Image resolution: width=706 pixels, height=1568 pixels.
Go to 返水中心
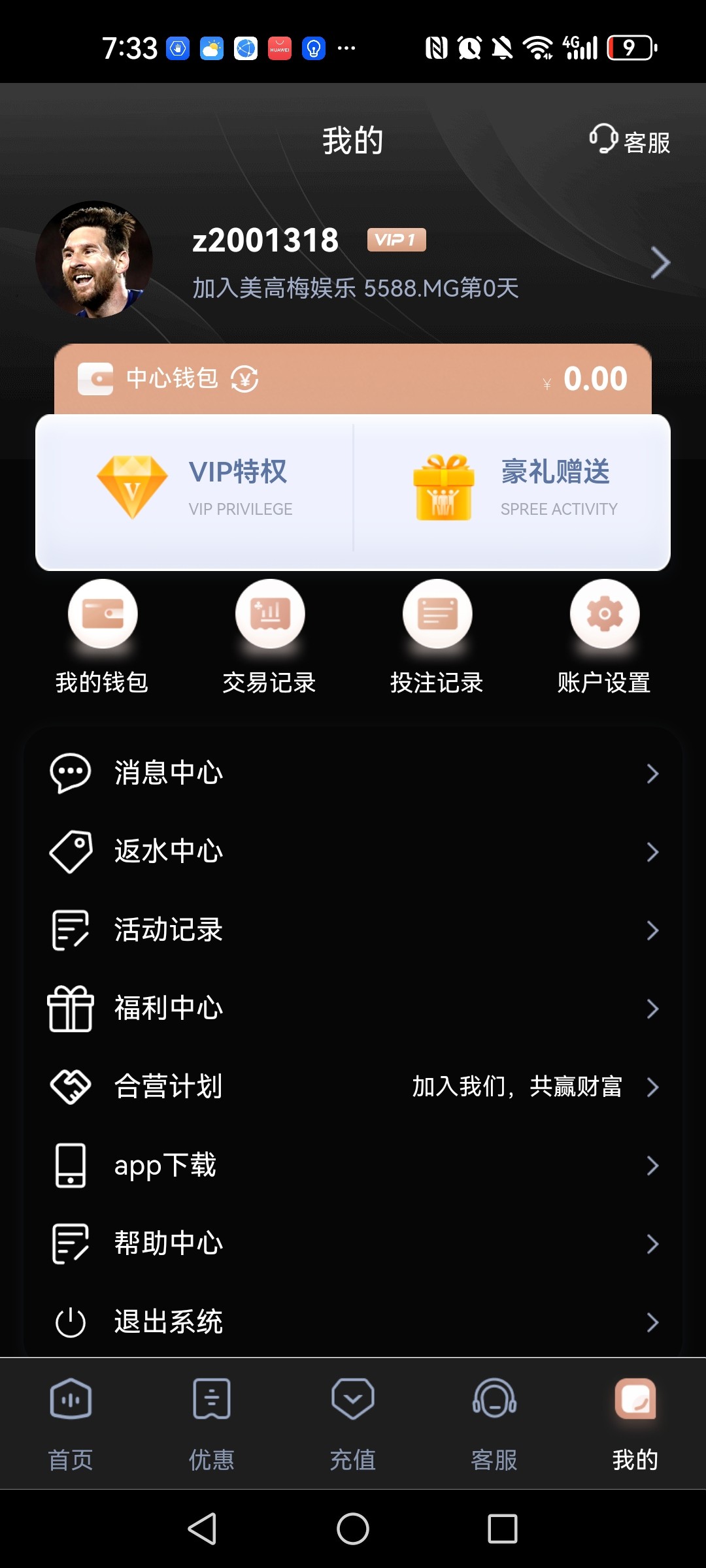353,851
